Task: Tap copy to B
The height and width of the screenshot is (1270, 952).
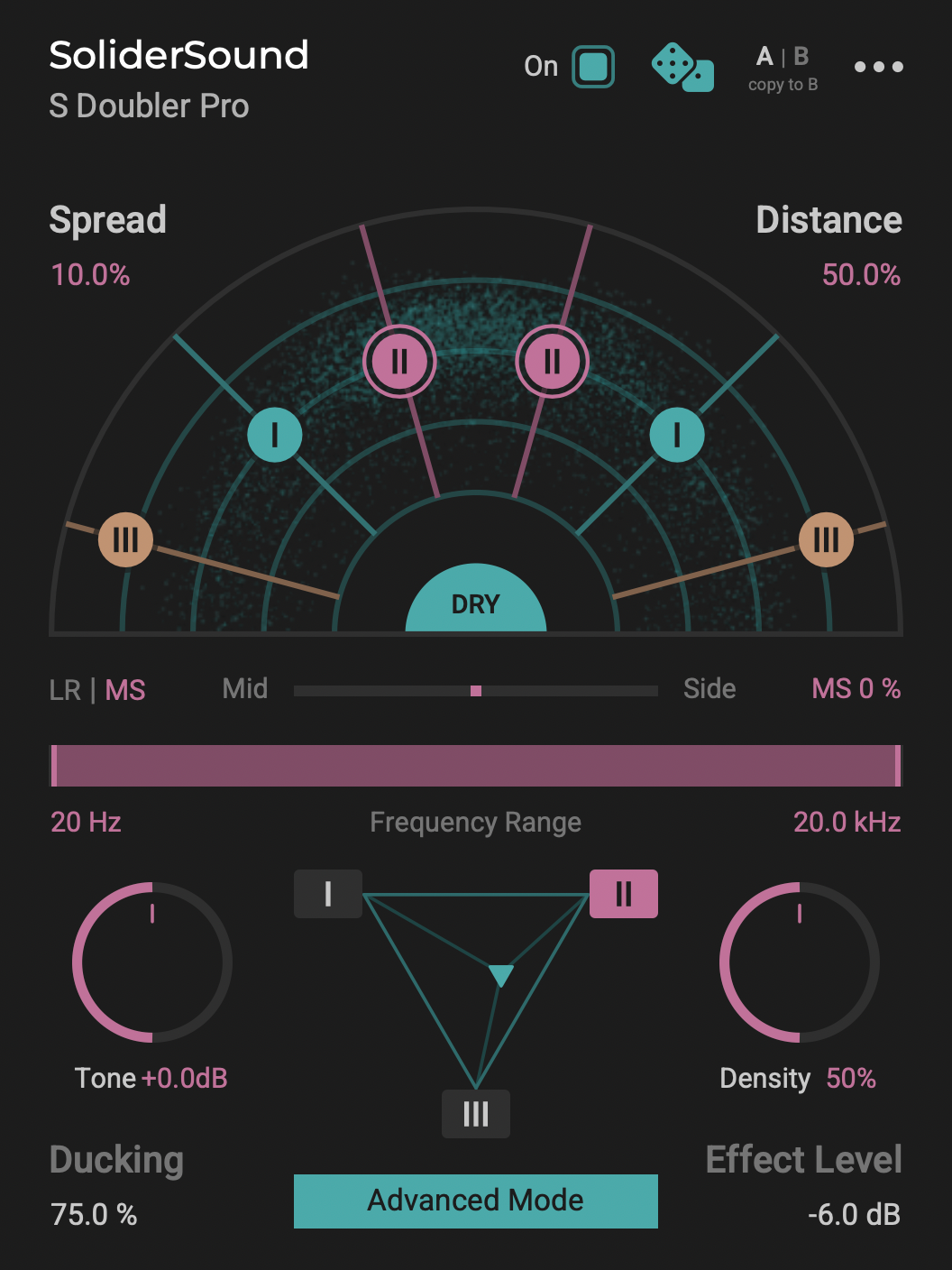Action: point(783,85)
